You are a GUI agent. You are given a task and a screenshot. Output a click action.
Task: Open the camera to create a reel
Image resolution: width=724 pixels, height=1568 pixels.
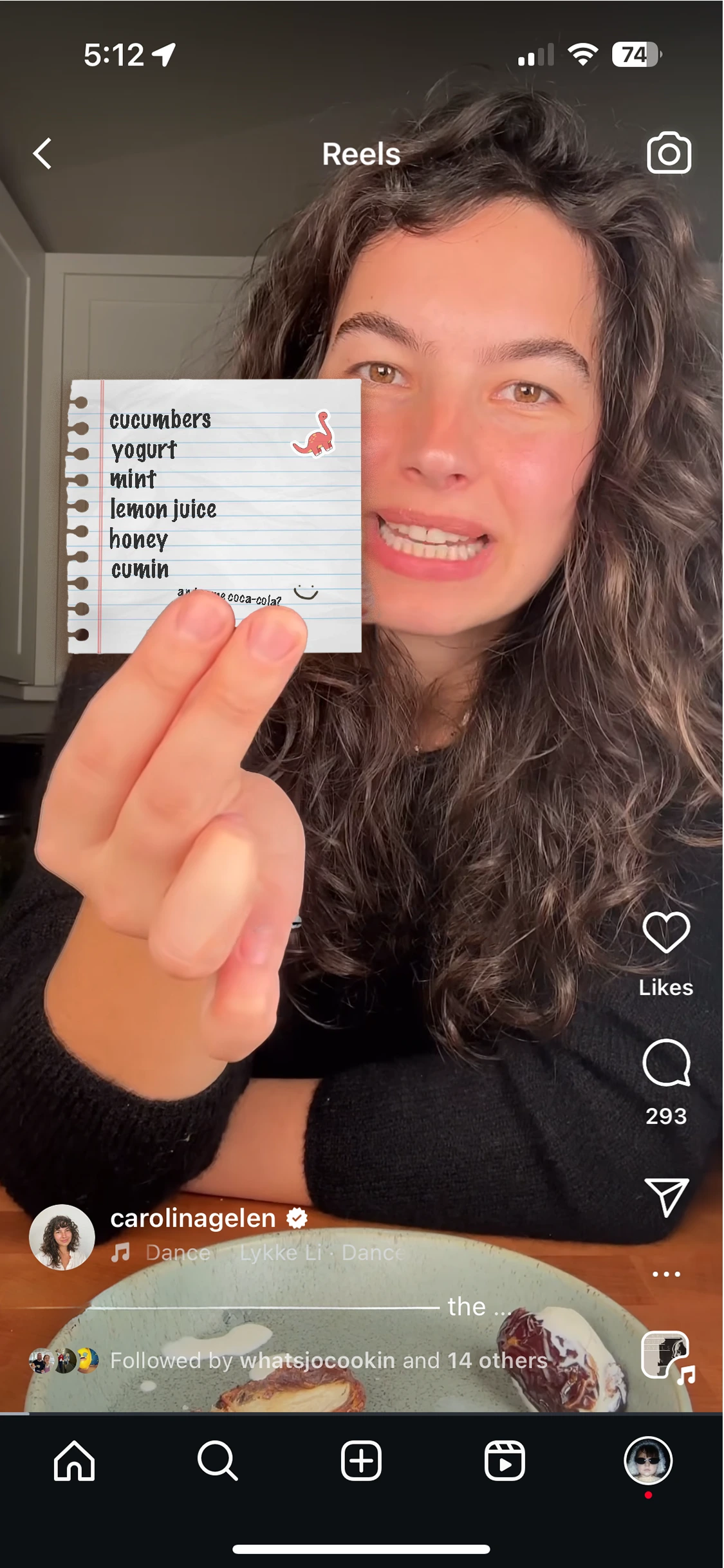click(x=669, y=154)
